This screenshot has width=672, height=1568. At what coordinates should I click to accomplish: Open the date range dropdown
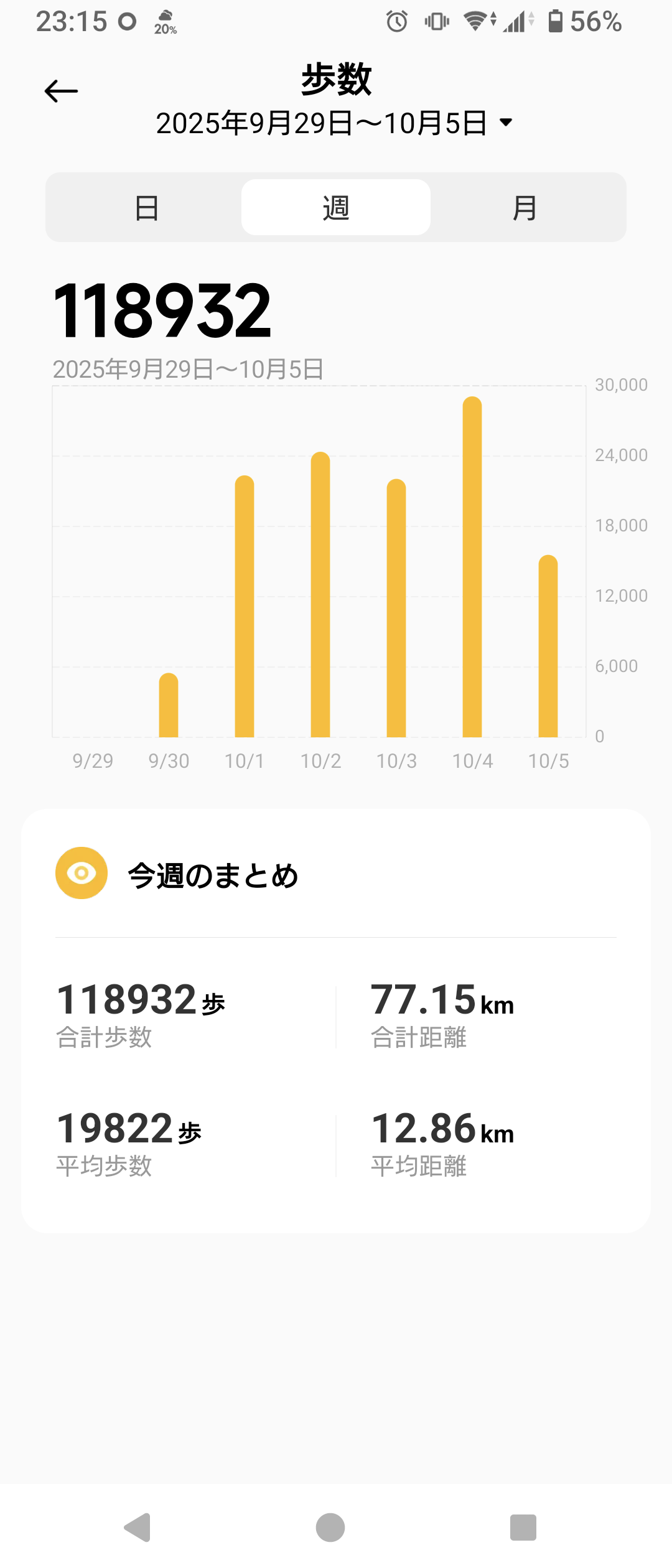506,123
